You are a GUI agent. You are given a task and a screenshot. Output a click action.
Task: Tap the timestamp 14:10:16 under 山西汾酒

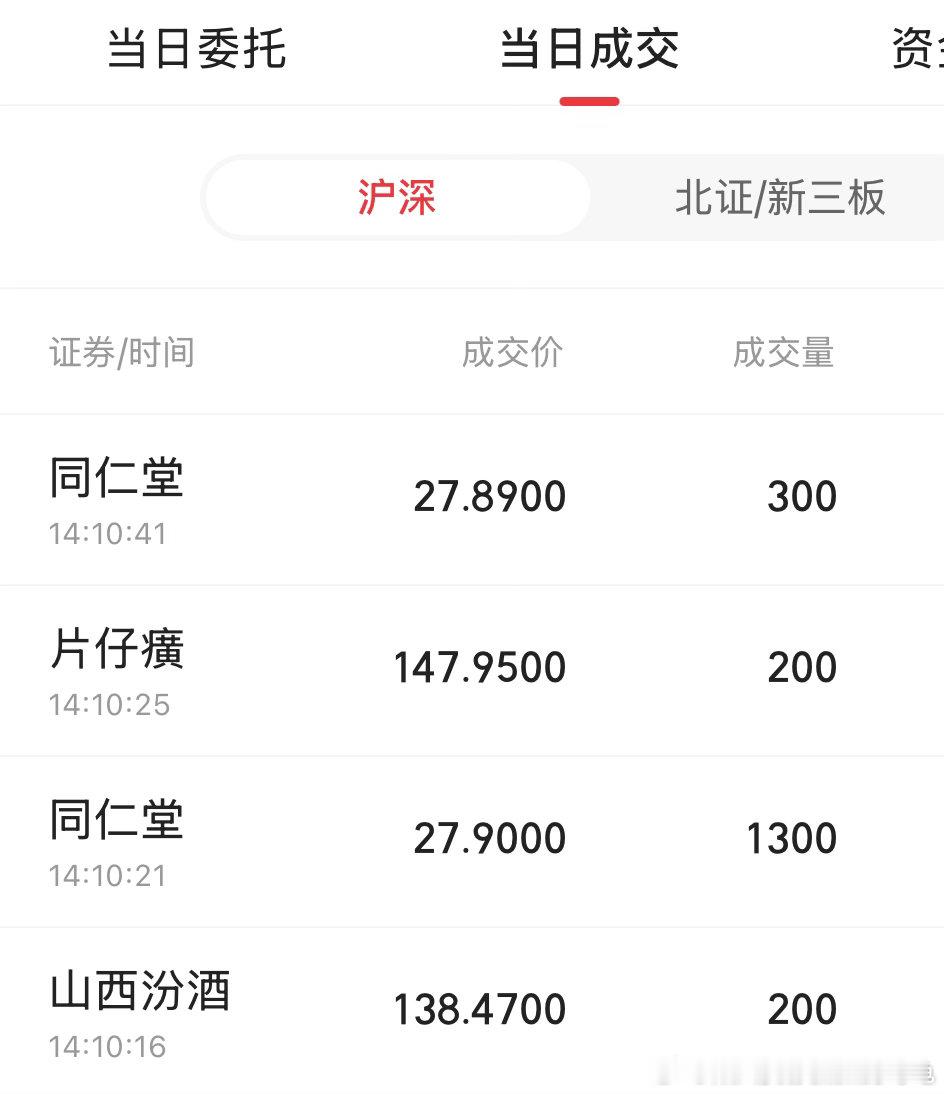109,1046
